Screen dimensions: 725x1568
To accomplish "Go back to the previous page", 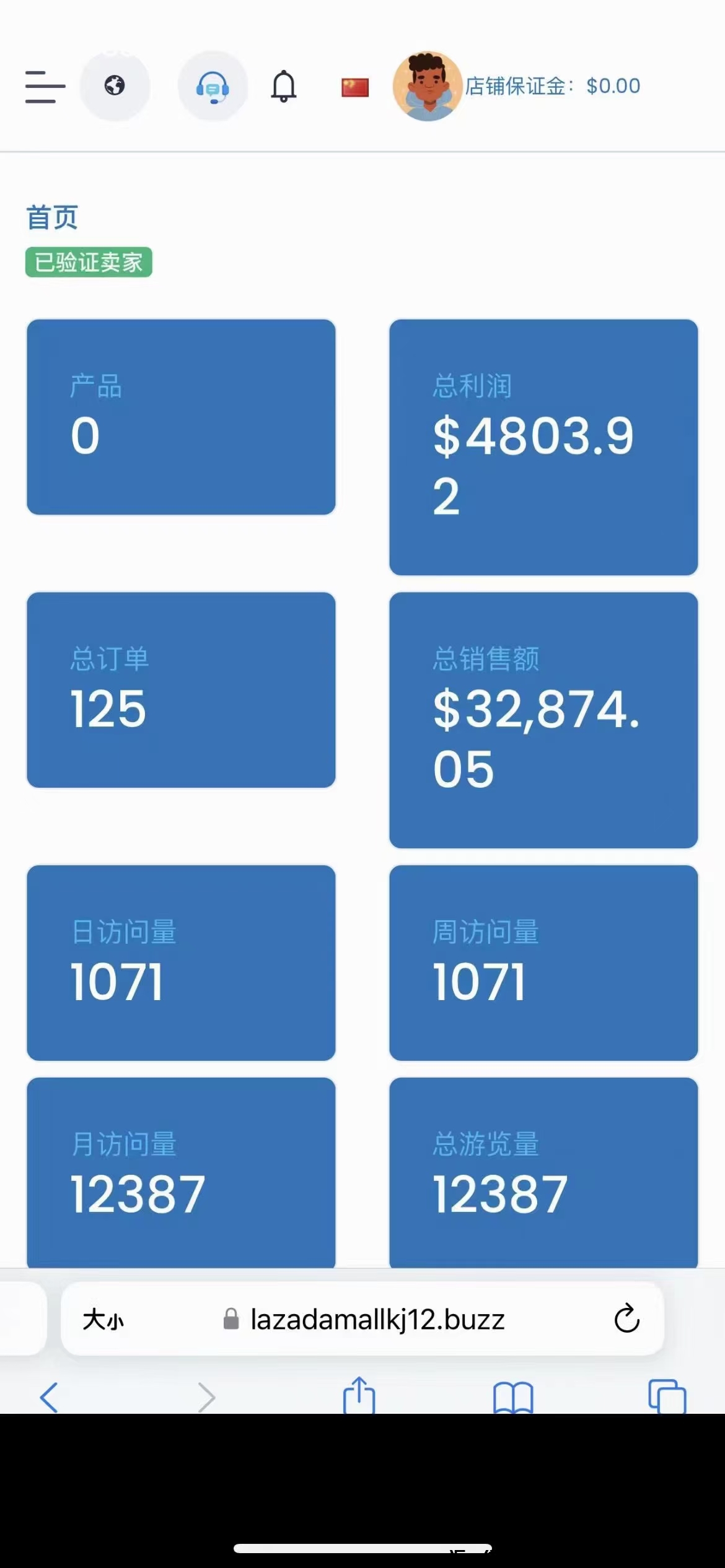I will pyautogui.click(x=49, y=1397).
